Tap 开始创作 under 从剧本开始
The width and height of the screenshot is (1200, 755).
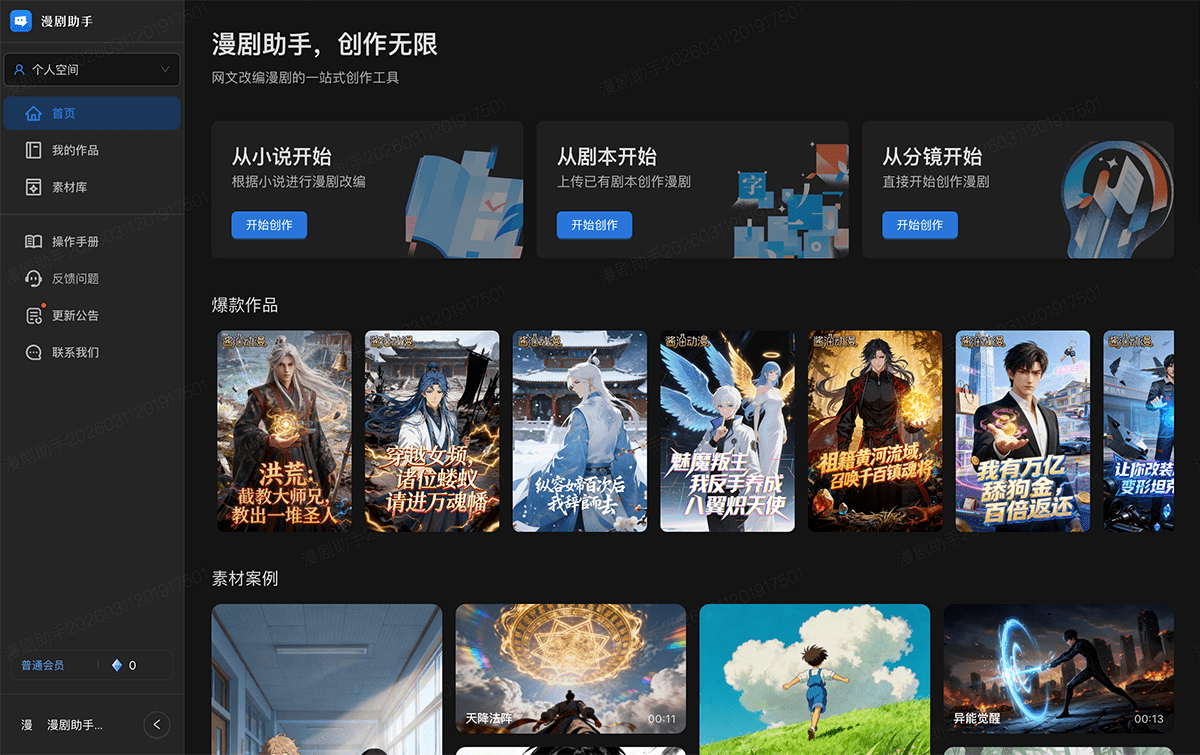[594, 225]
